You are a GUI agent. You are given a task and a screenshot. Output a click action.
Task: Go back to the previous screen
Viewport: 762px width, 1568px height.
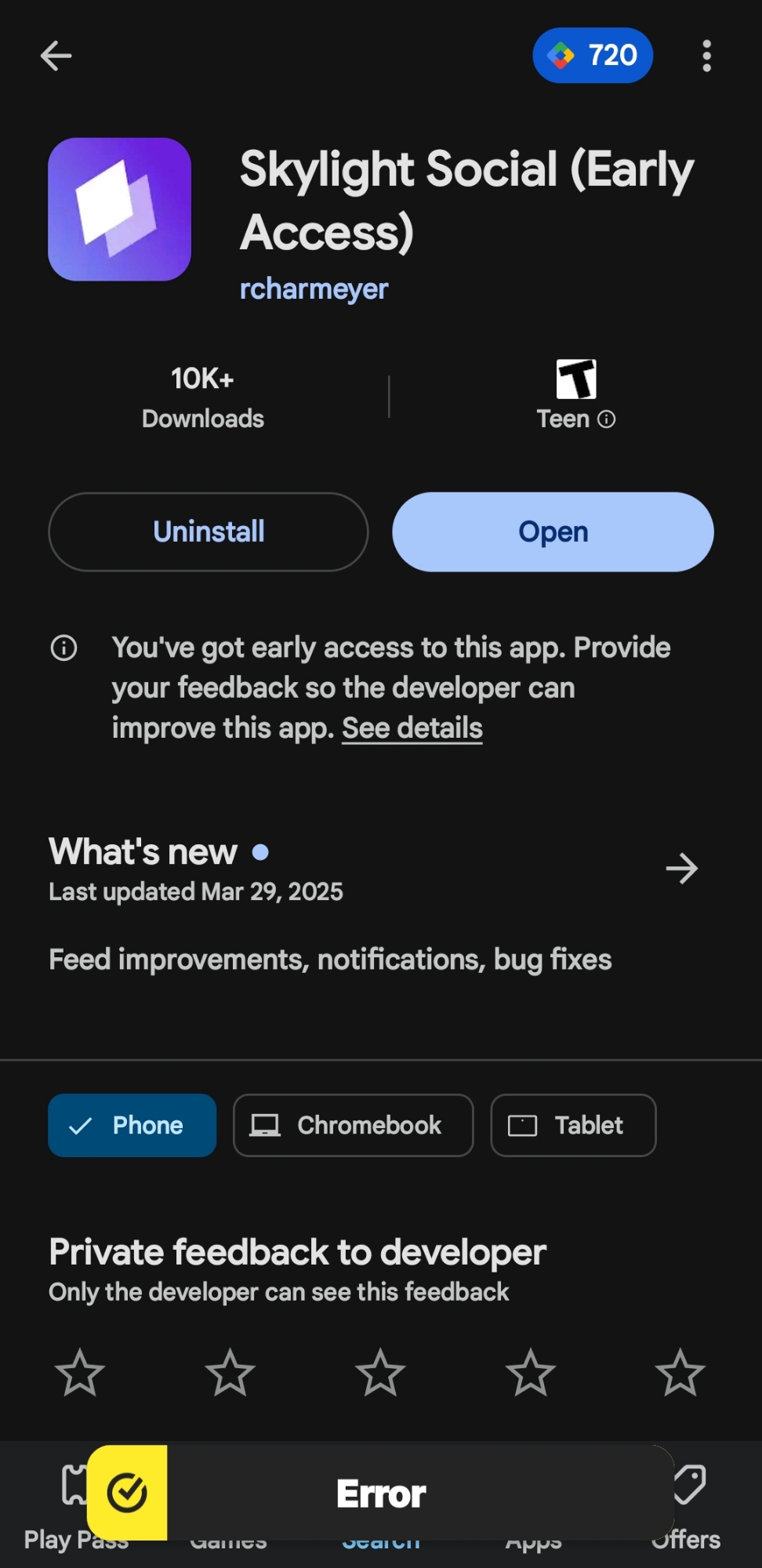point(56,56)
